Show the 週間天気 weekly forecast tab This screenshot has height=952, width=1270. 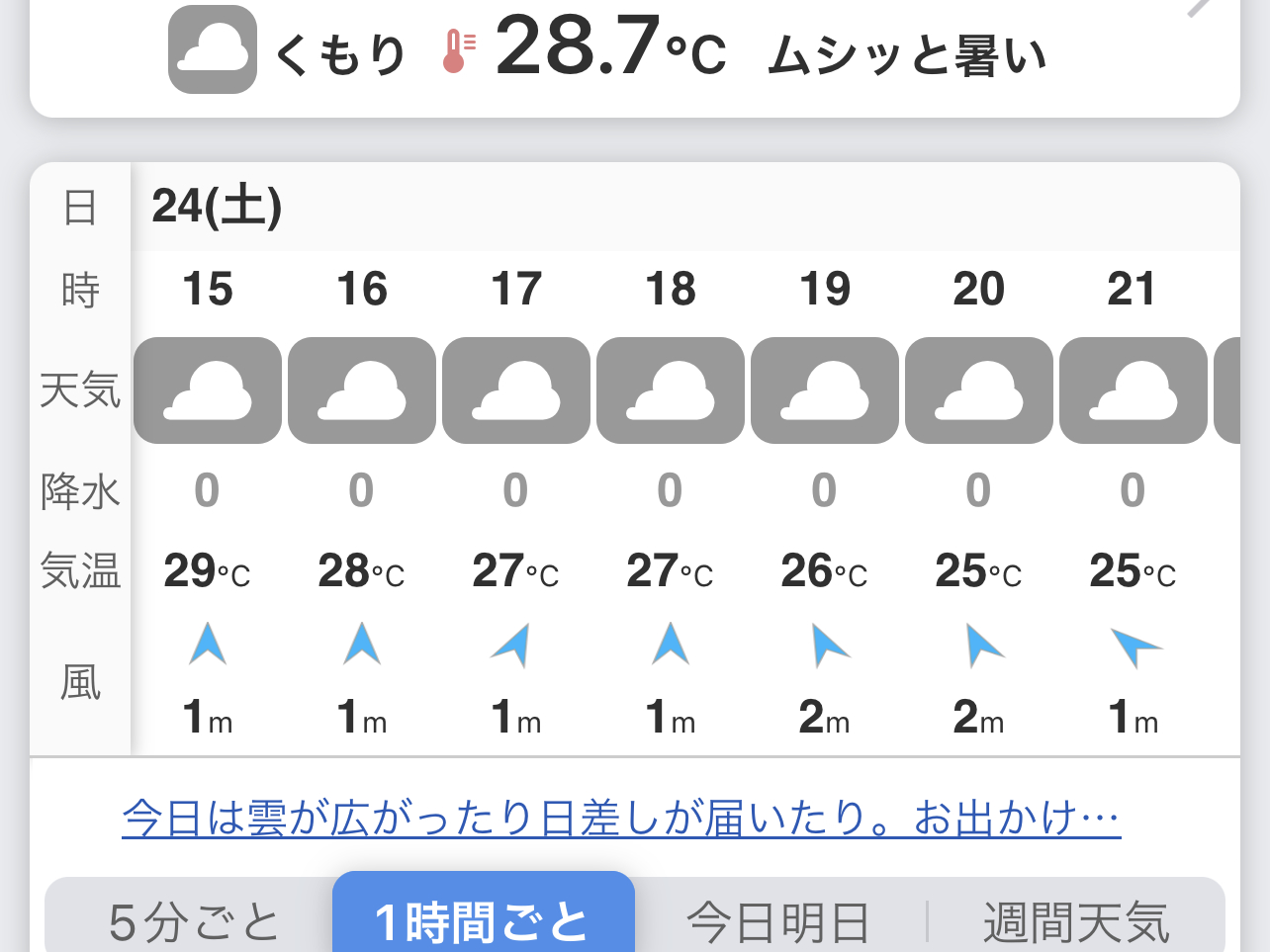(x=1076, y=921)
